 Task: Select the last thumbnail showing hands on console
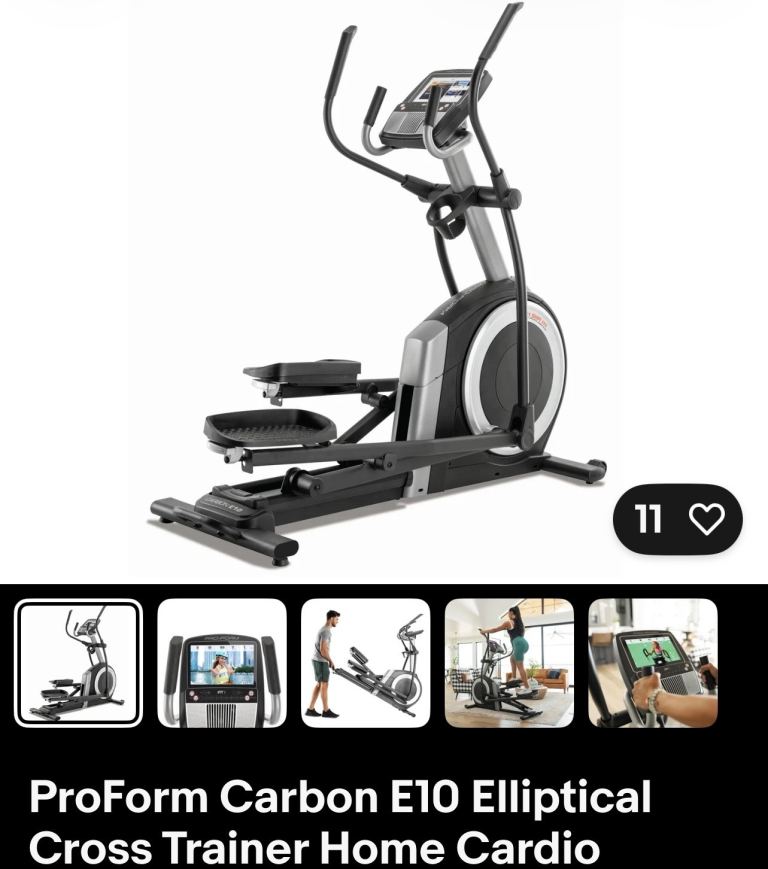[653, 663]
